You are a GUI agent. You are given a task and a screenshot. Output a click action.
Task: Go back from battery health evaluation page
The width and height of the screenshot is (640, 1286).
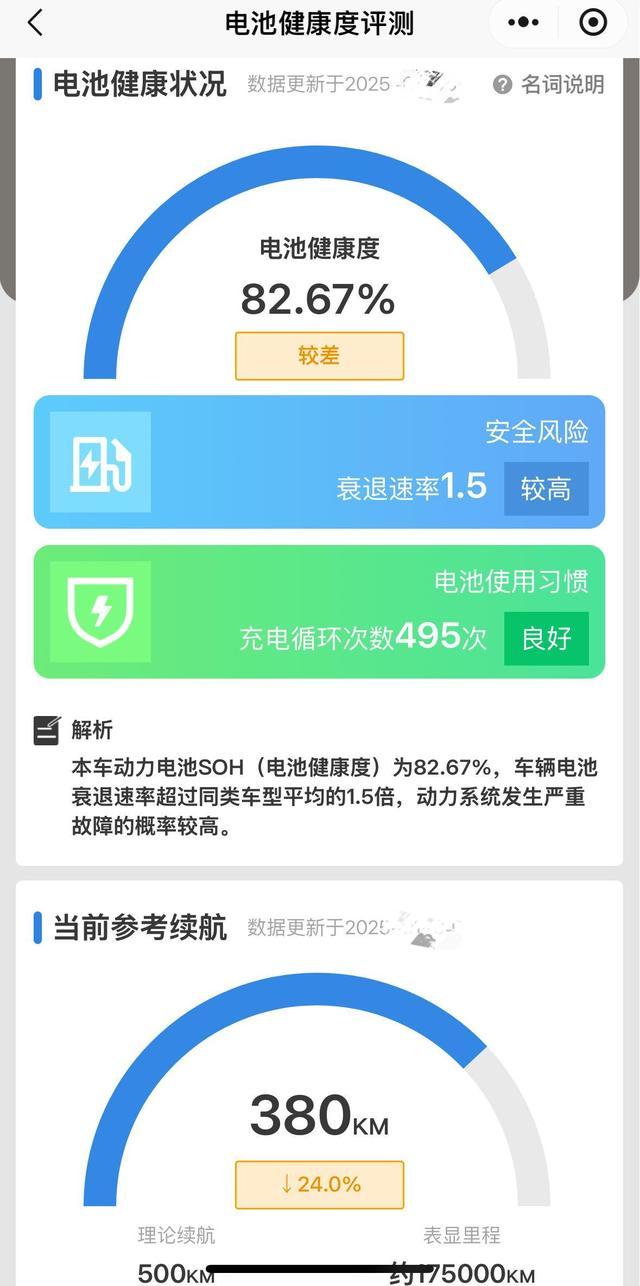coord(35,23)
